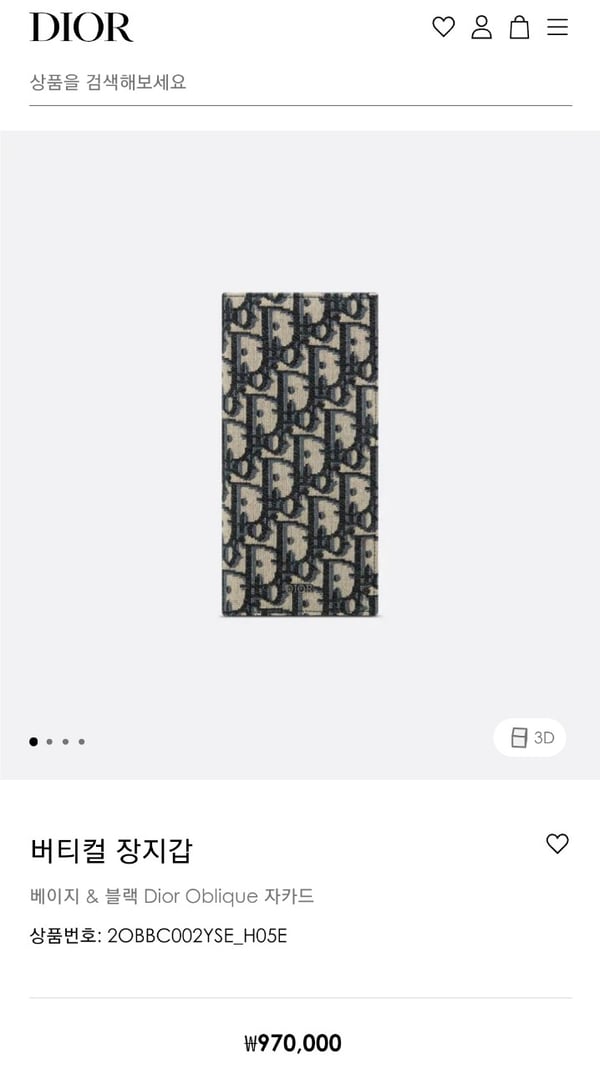The width and height of the screenshot is (600, 1069).
Task: Open the shopping bag
Action: coord(519,27)
